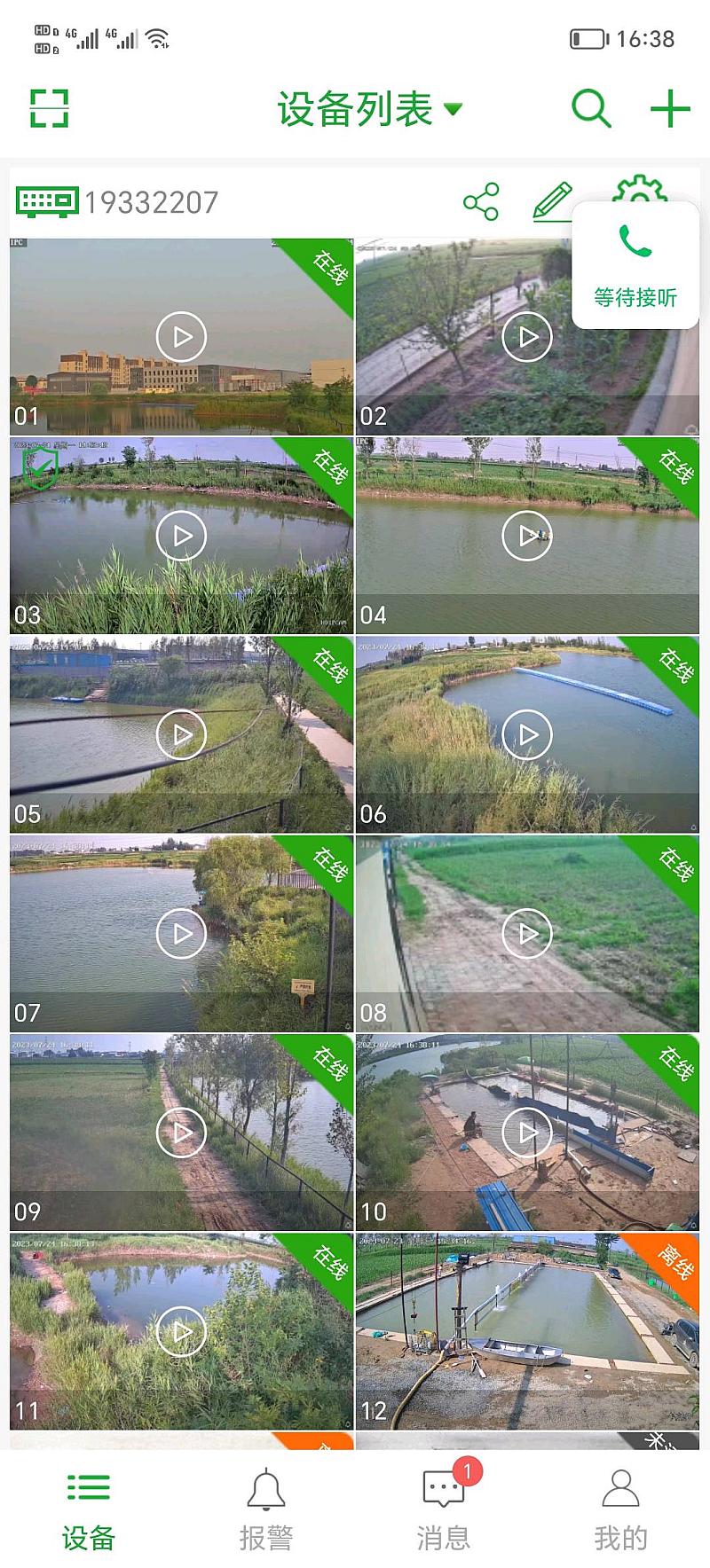This screenshot has height=1568, width=710.
Task: Share device 19332207
Action: point(481,202)
